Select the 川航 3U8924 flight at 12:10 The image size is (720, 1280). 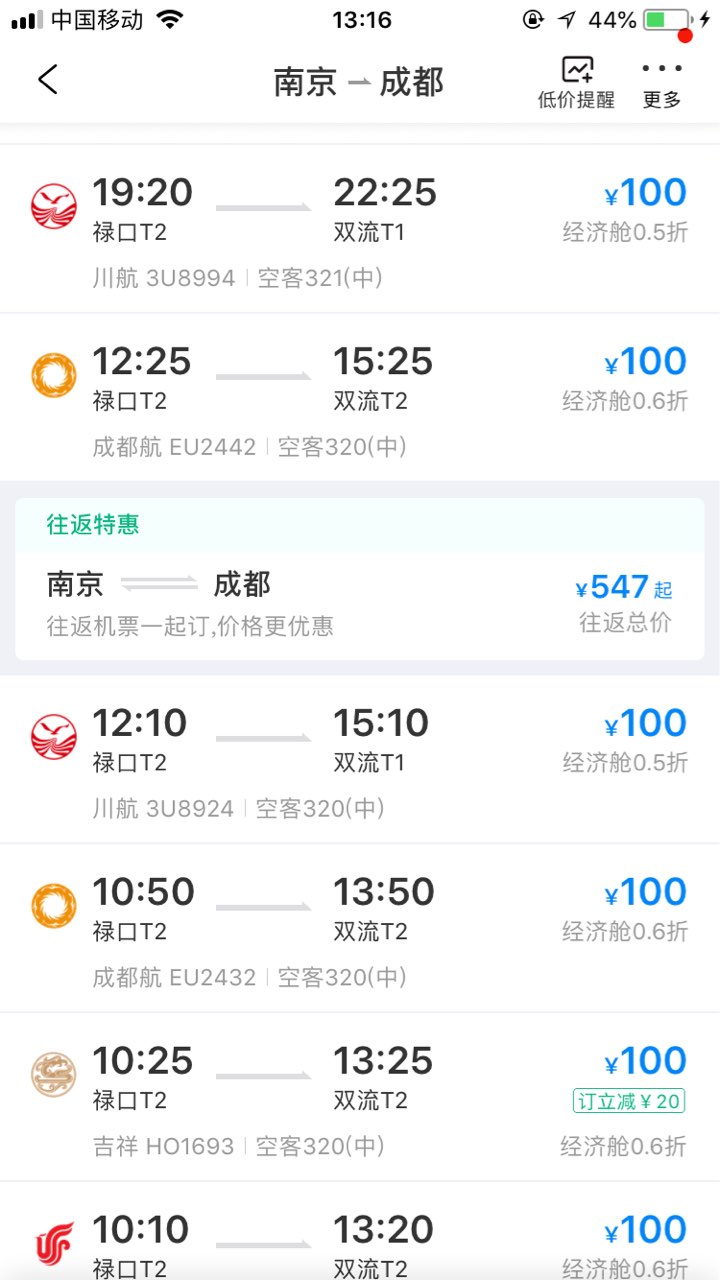[360, 759]
